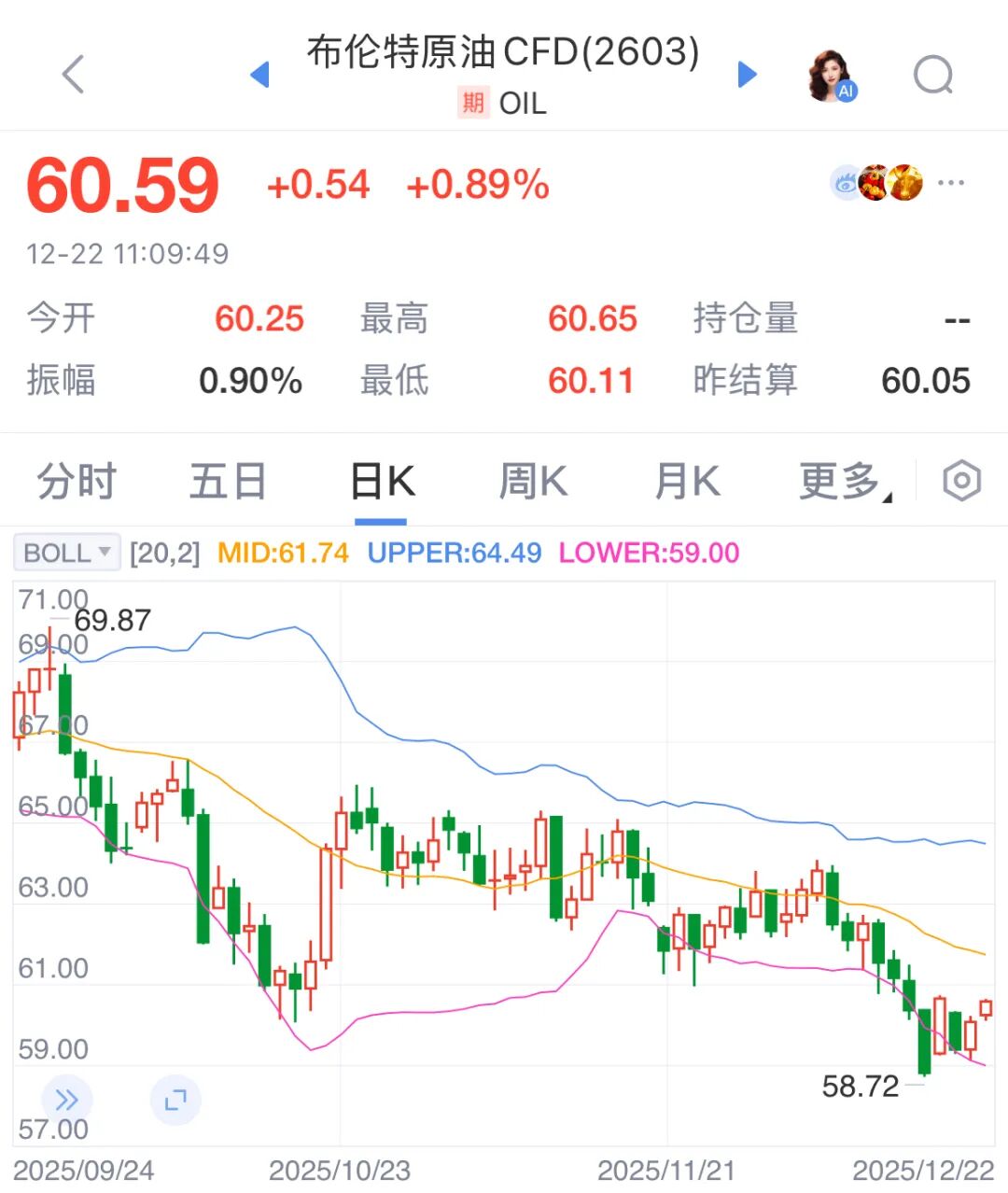This screenshot has width=1008, height=1193.
Task: Switch to the previous contract with left arrow
Action: [260, 75]
